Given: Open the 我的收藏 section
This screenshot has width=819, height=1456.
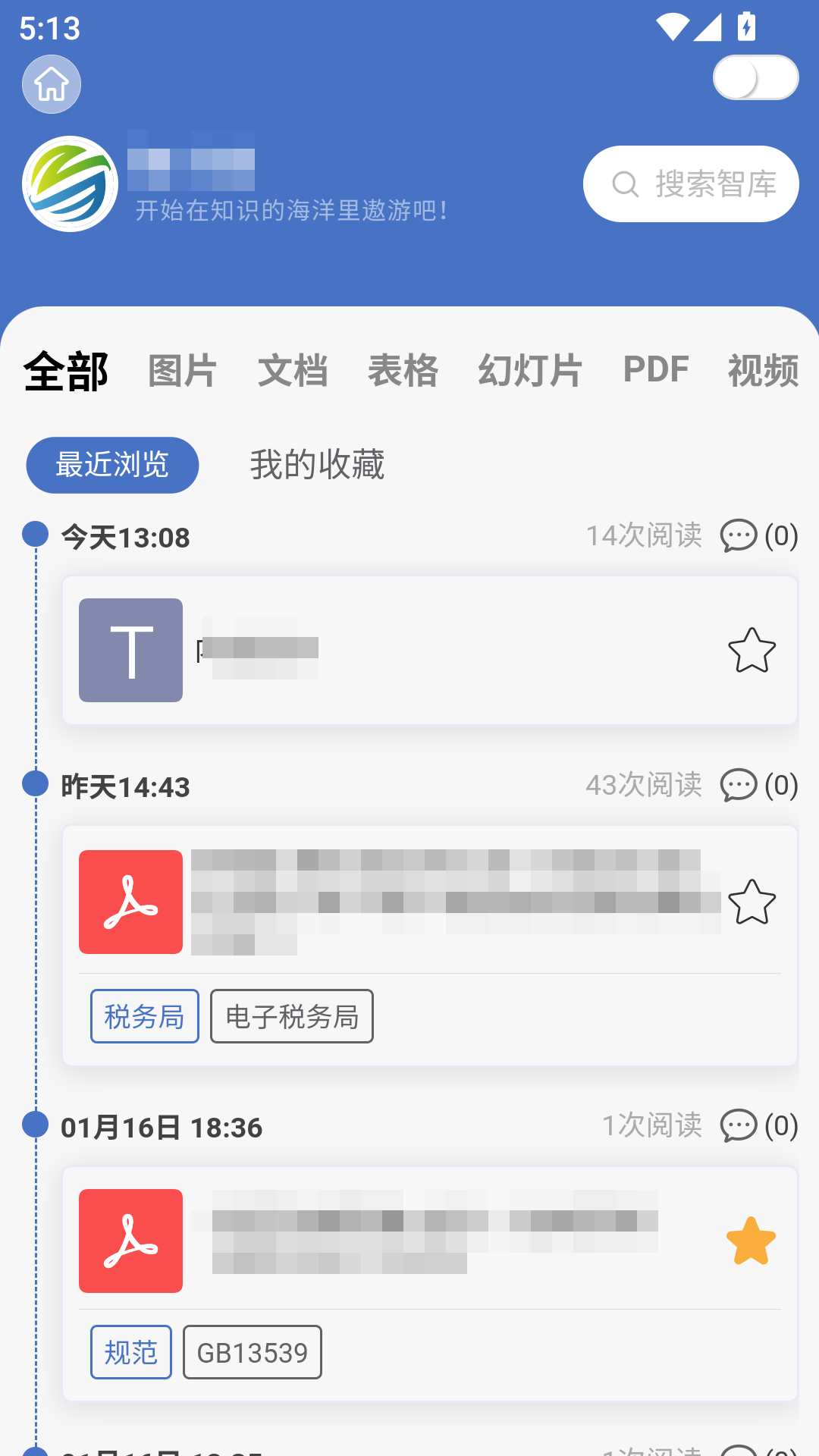Looking at the screenshot, I should point(317,466).
